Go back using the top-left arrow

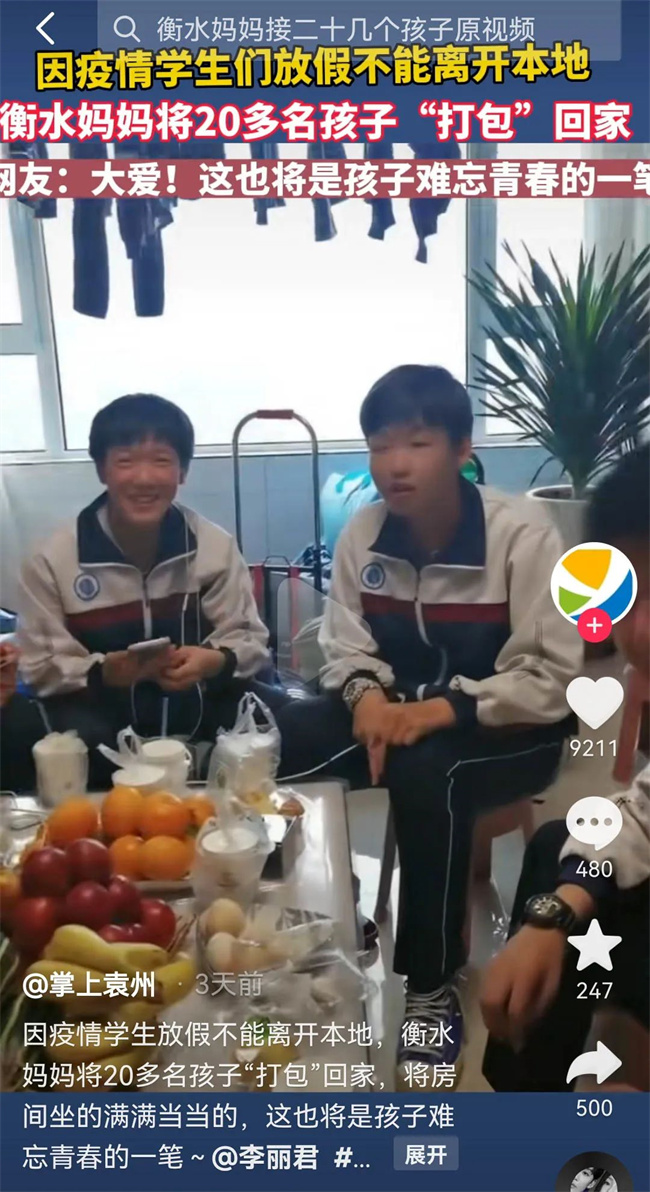45,29
